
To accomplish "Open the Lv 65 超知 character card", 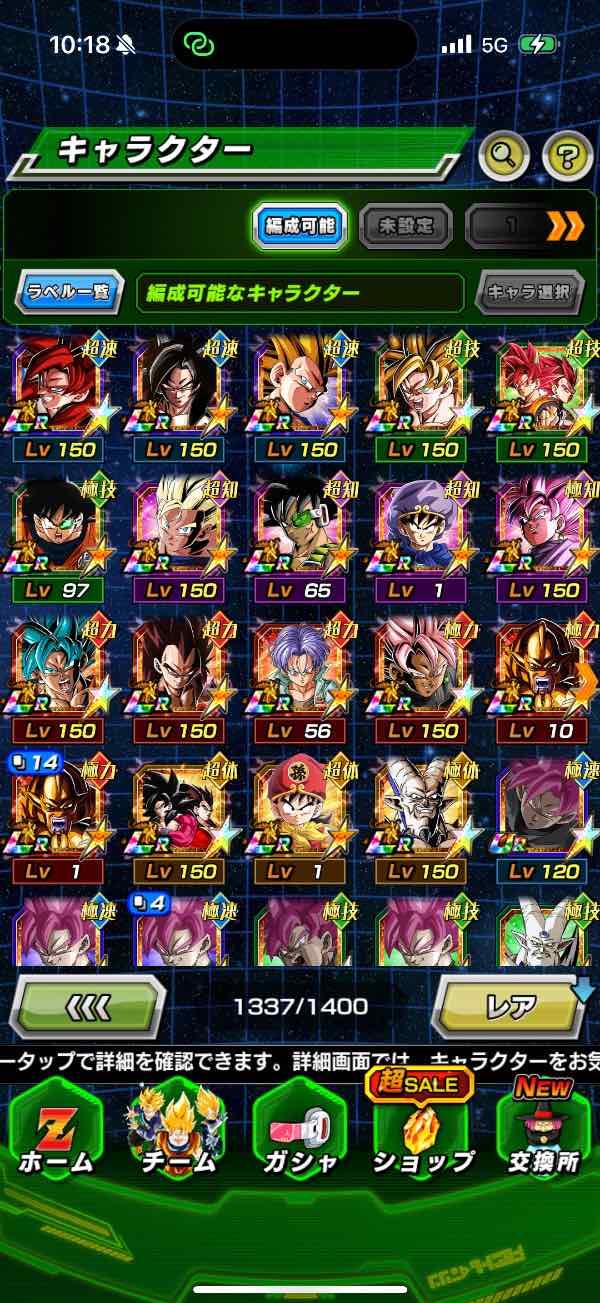I will click(301, 538).
